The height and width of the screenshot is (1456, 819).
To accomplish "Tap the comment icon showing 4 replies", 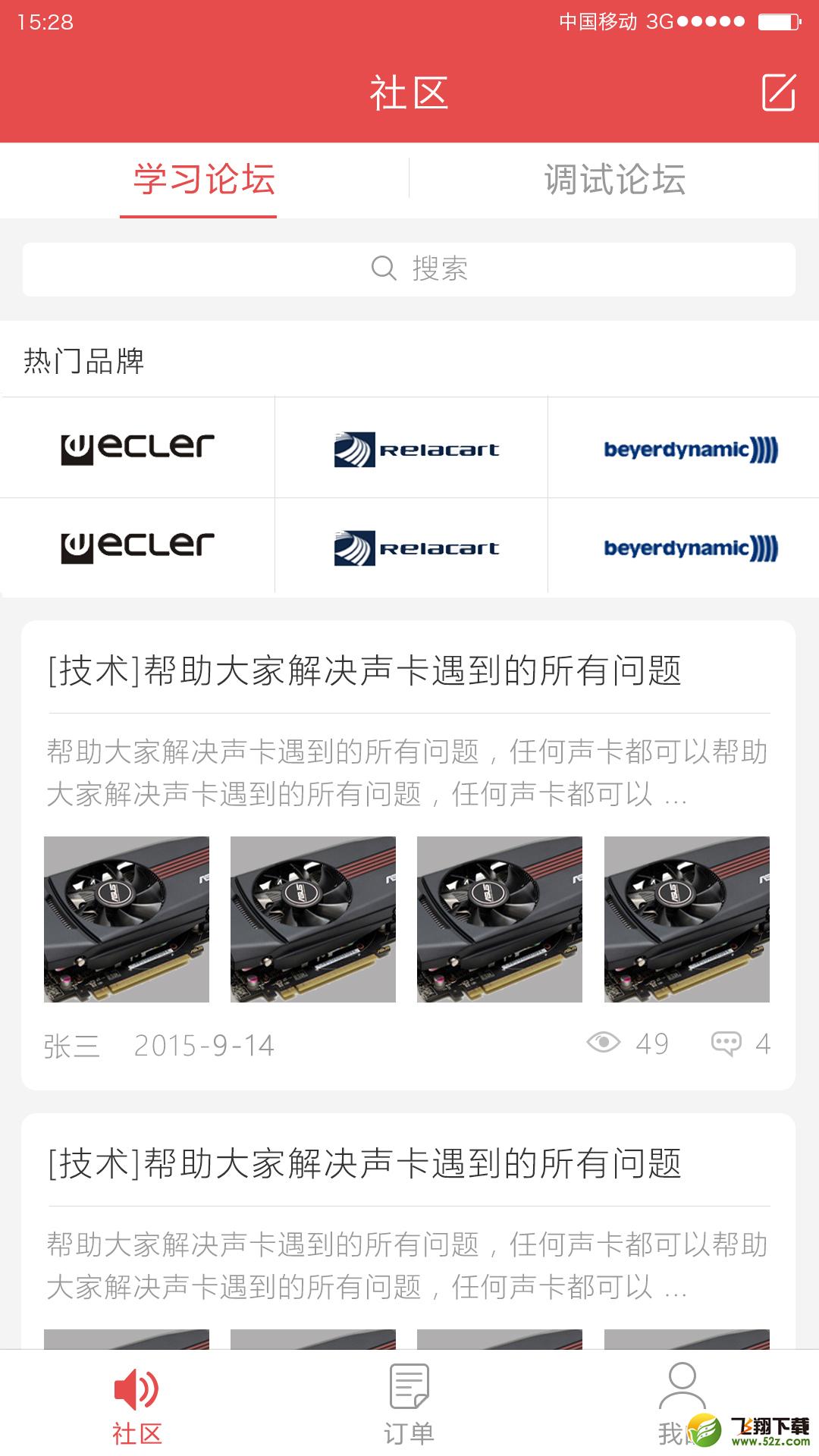I will (726, 1043).
